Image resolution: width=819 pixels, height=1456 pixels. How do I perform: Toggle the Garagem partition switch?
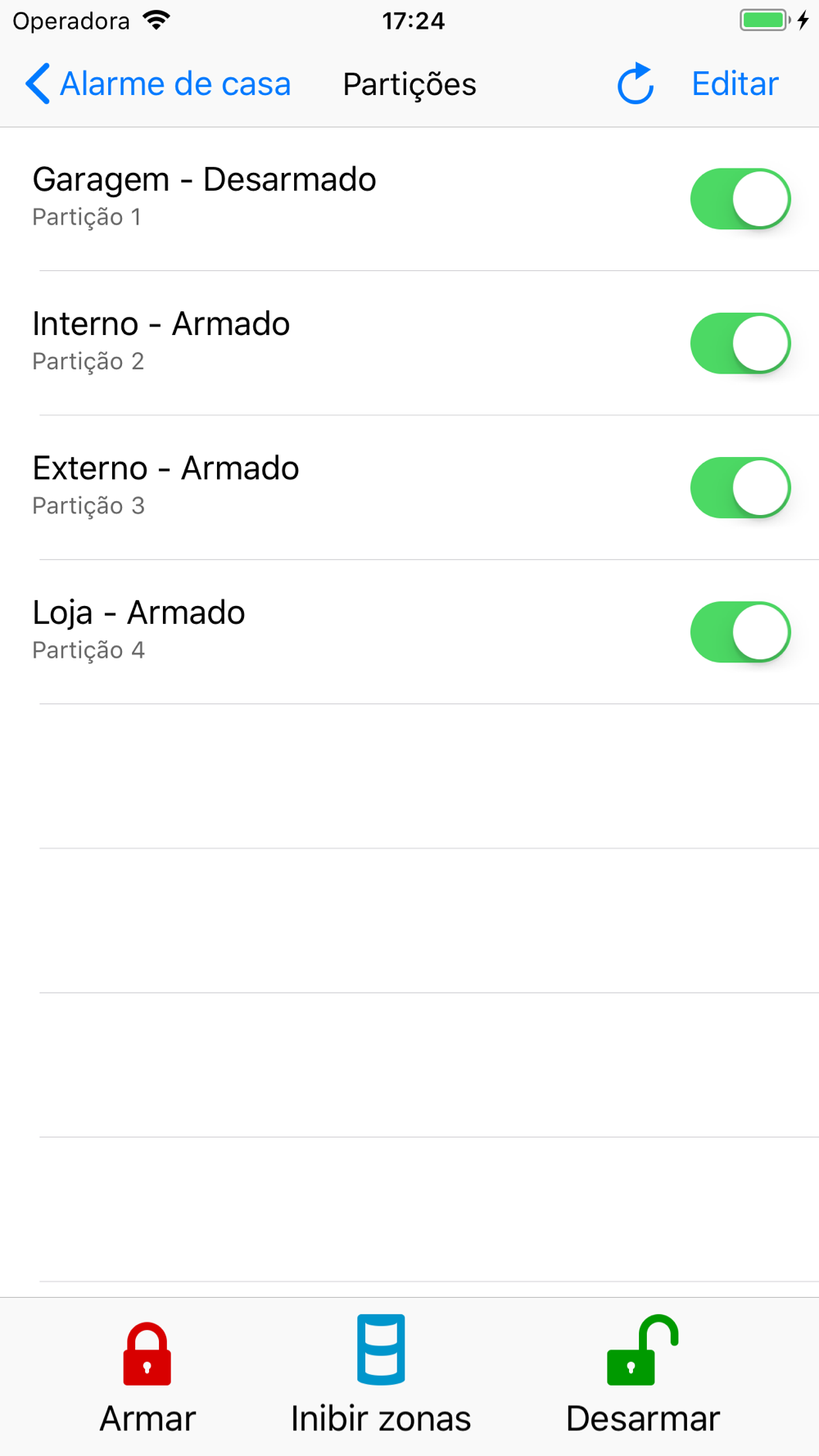point(740,199)
